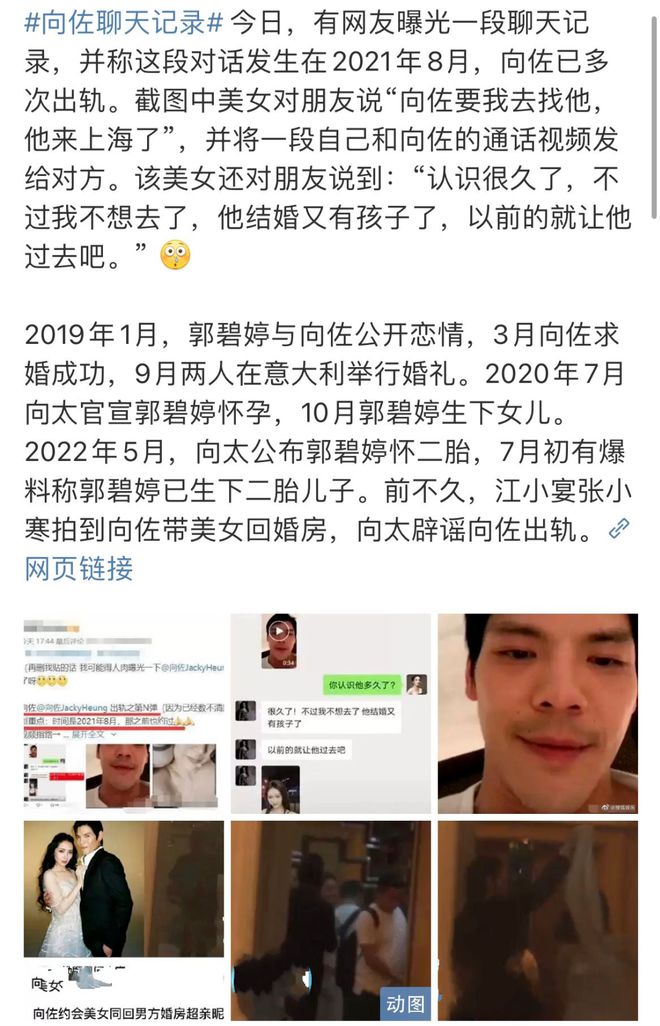Open the wedding couple photo with the caption
This screenshot has width=660, height=1026.
[x=124, y=920]
